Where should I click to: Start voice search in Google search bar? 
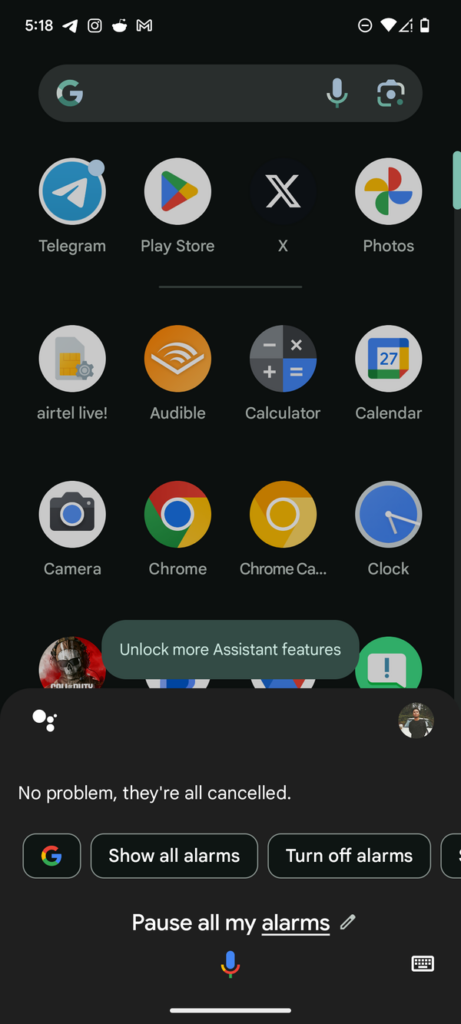[337, 93]
